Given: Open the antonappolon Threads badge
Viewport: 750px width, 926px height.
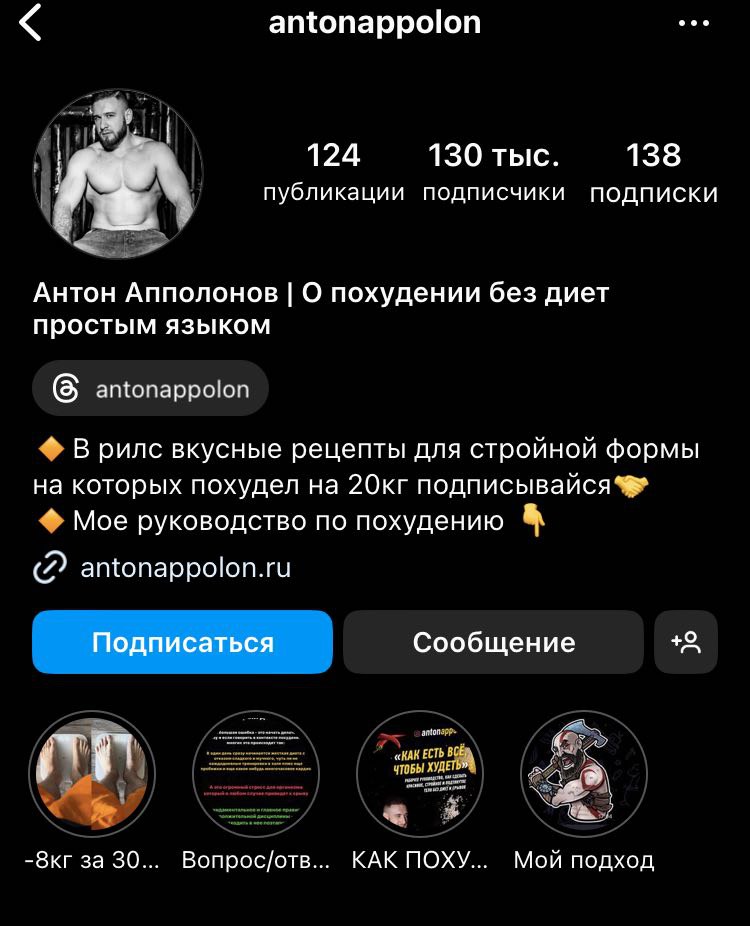Looking at the screenshot, I should [x=151, y=388].
